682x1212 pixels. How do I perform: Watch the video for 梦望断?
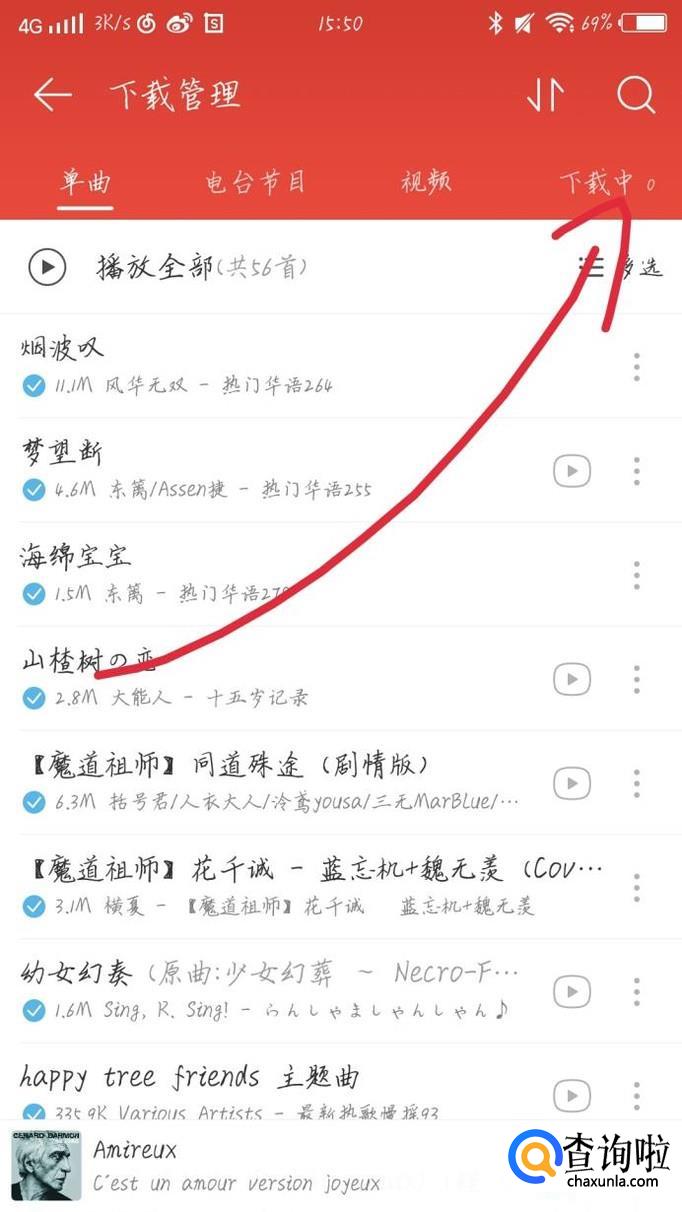[572, 471]
